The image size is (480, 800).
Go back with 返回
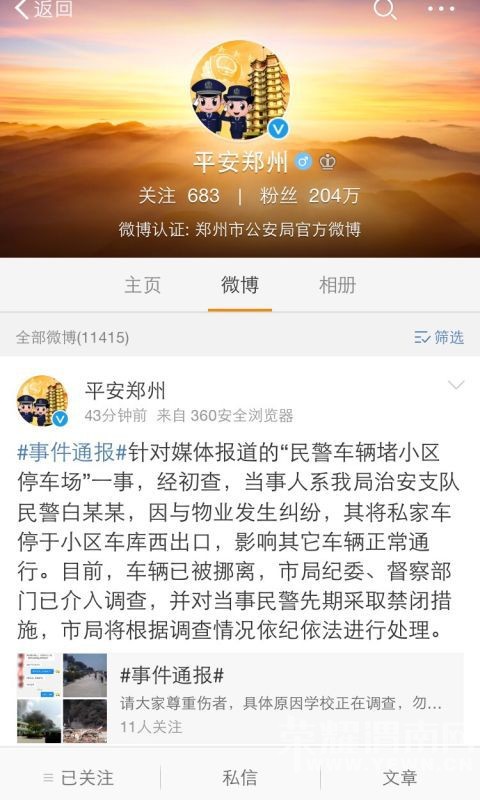44,9
